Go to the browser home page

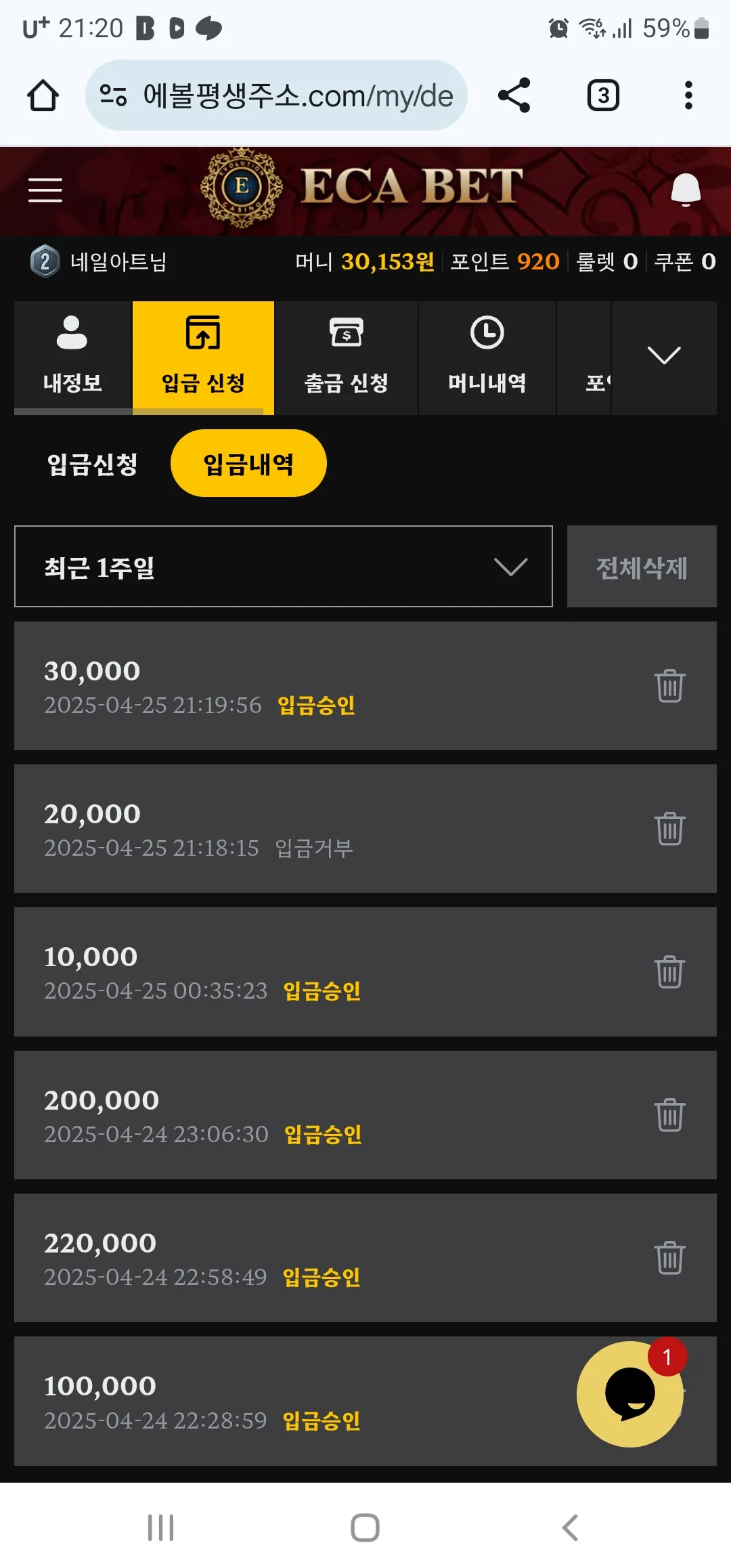pyautogui.click(x=43, y=95)
